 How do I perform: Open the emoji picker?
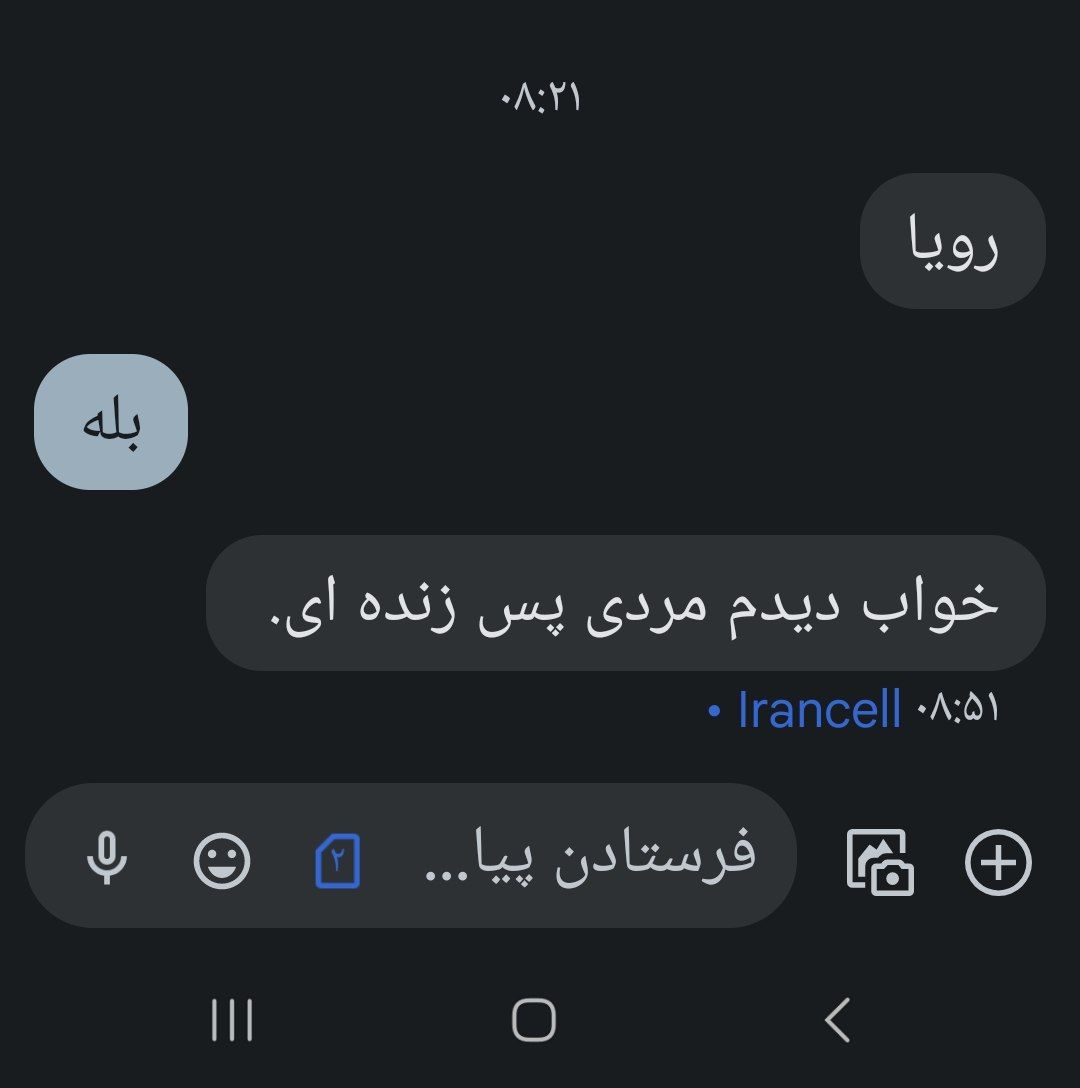click(x=222, y=861)
